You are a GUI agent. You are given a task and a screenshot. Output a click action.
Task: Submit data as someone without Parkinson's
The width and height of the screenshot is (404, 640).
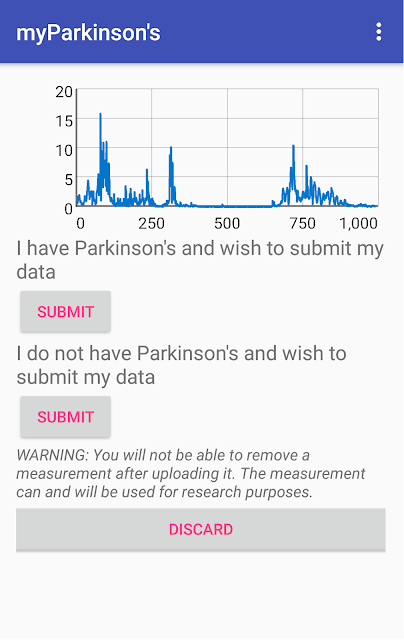65,417
